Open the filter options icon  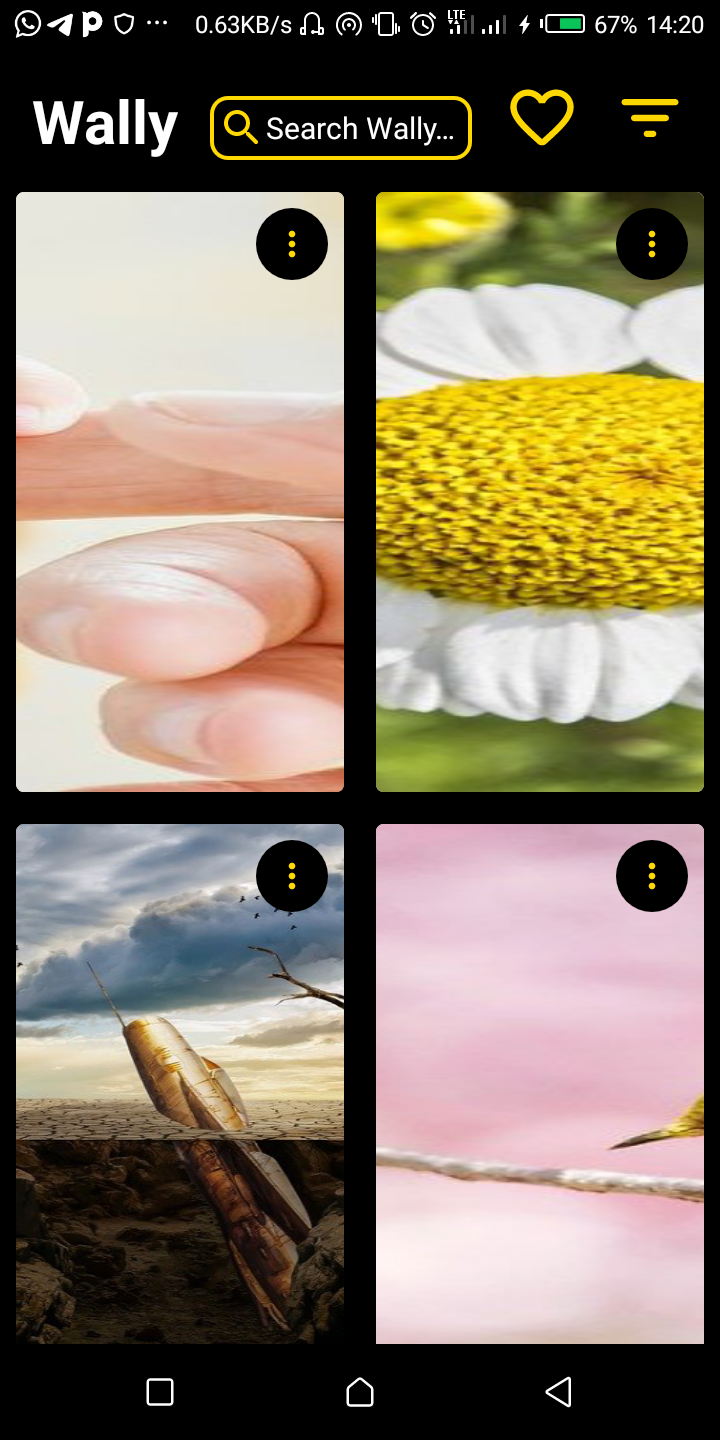[x=650, y=118]
